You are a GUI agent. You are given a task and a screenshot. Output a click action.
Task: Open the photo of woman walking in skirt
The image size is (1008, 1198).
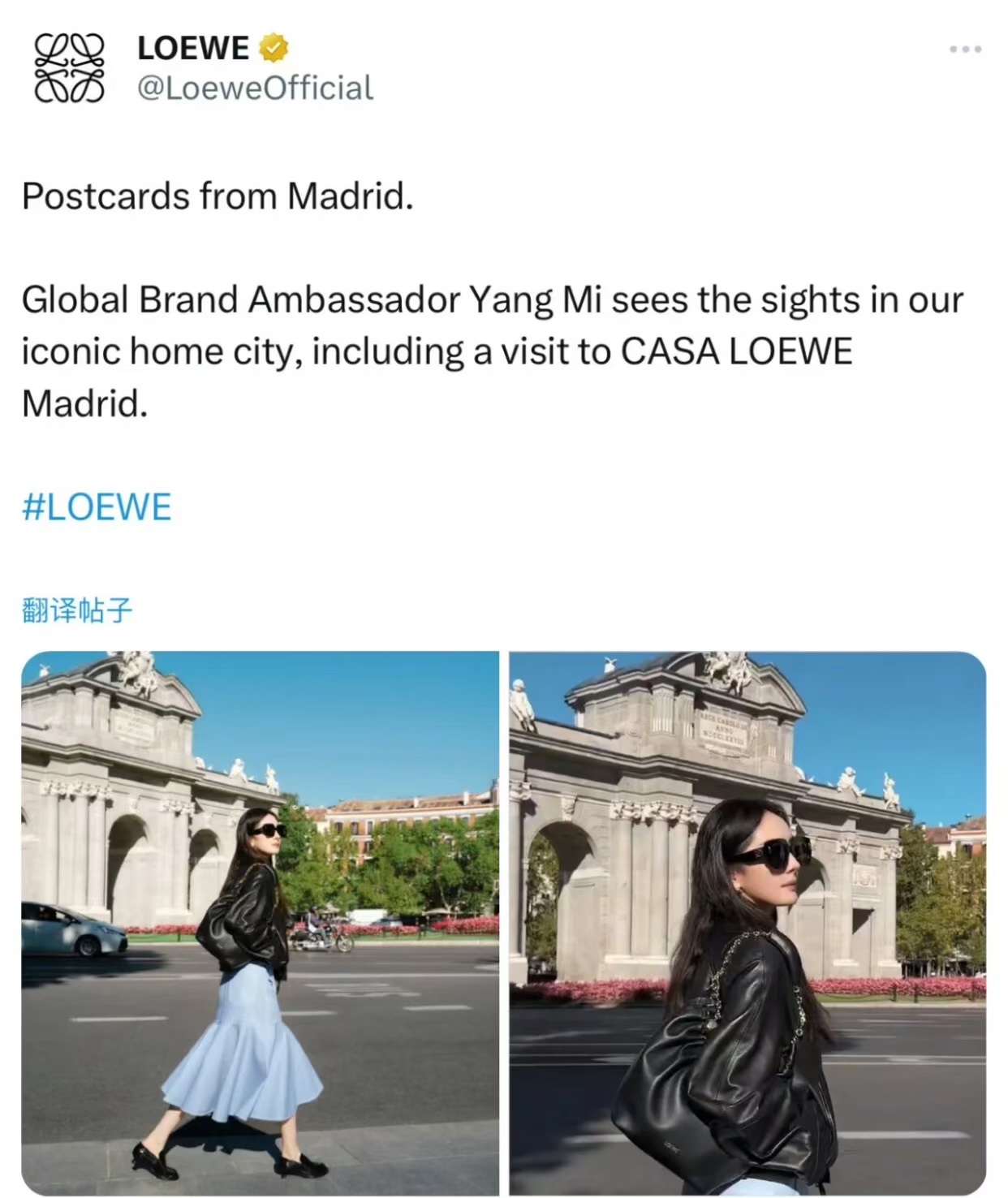[260, 922]
